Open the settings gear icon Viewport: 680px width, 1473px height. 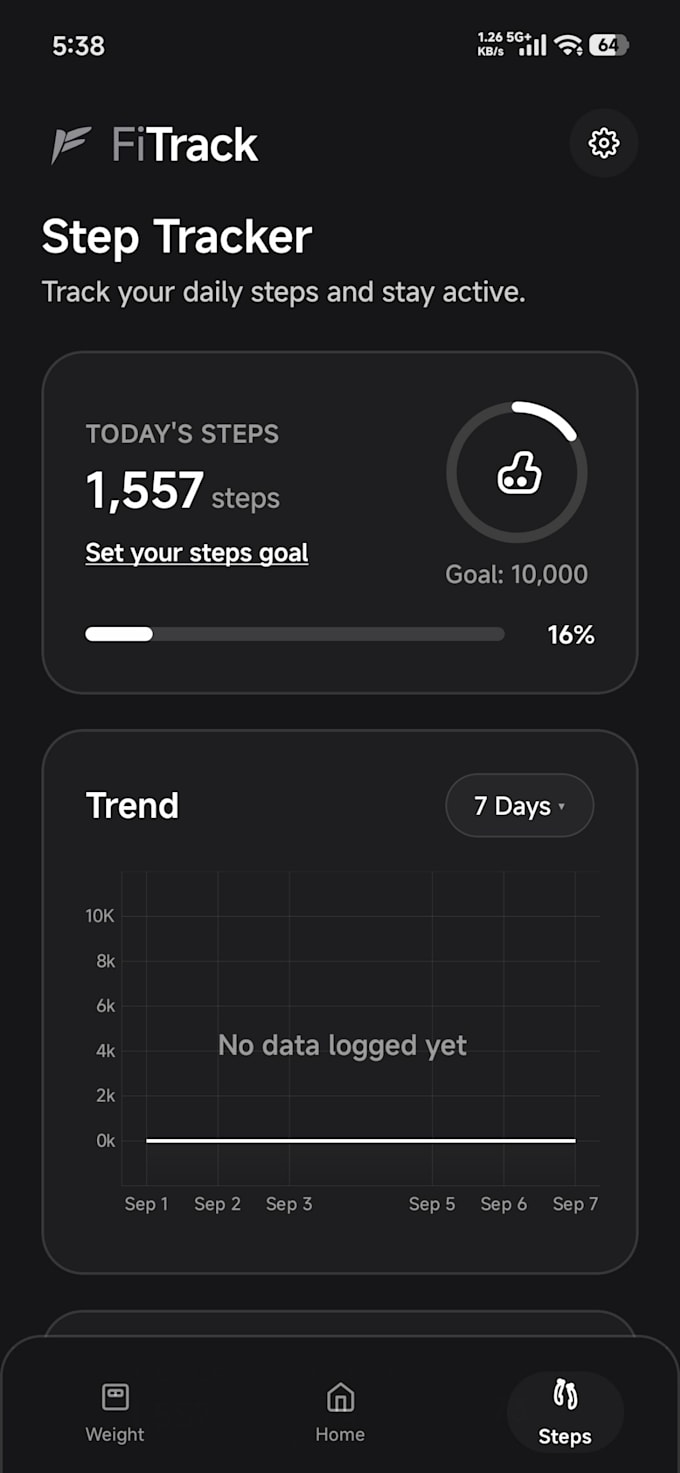coord(604,143)
